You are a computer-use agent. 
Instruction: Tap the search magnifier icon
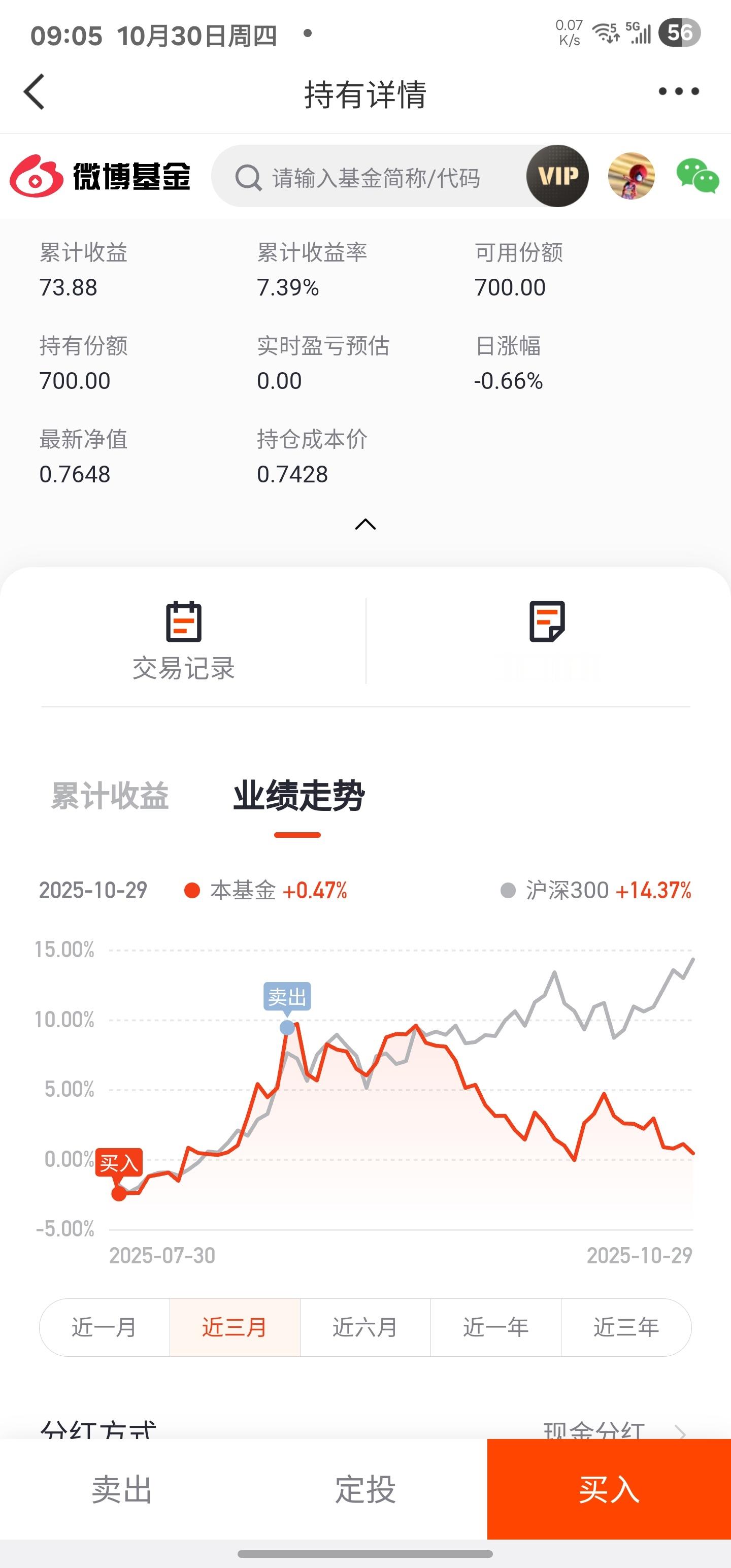click(248, 177)
